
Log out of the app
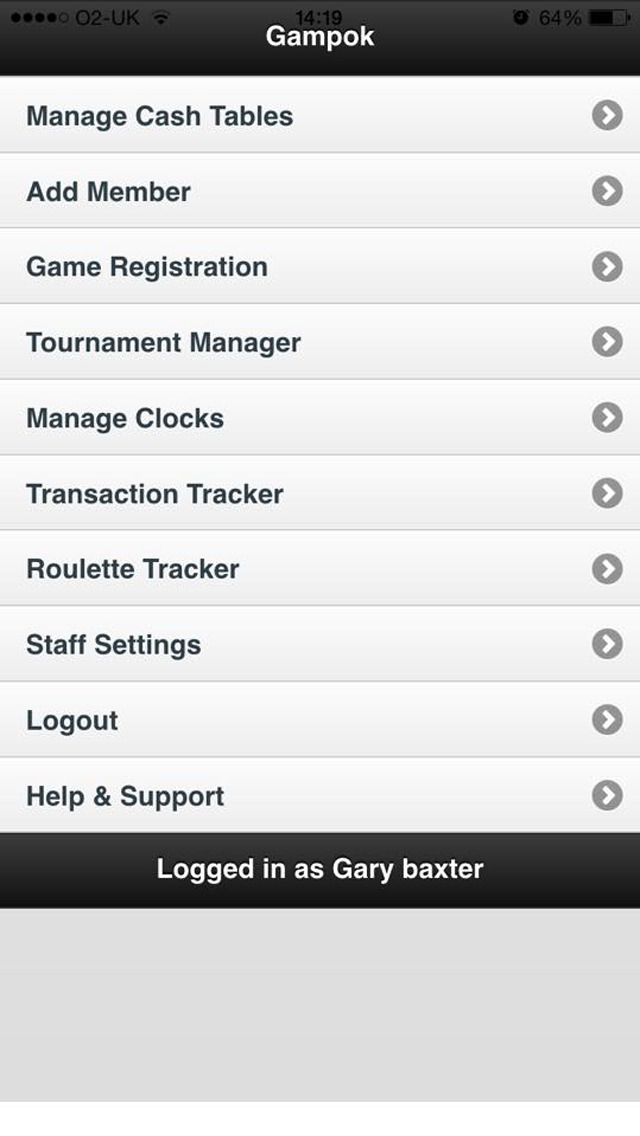tap(320, 719)
